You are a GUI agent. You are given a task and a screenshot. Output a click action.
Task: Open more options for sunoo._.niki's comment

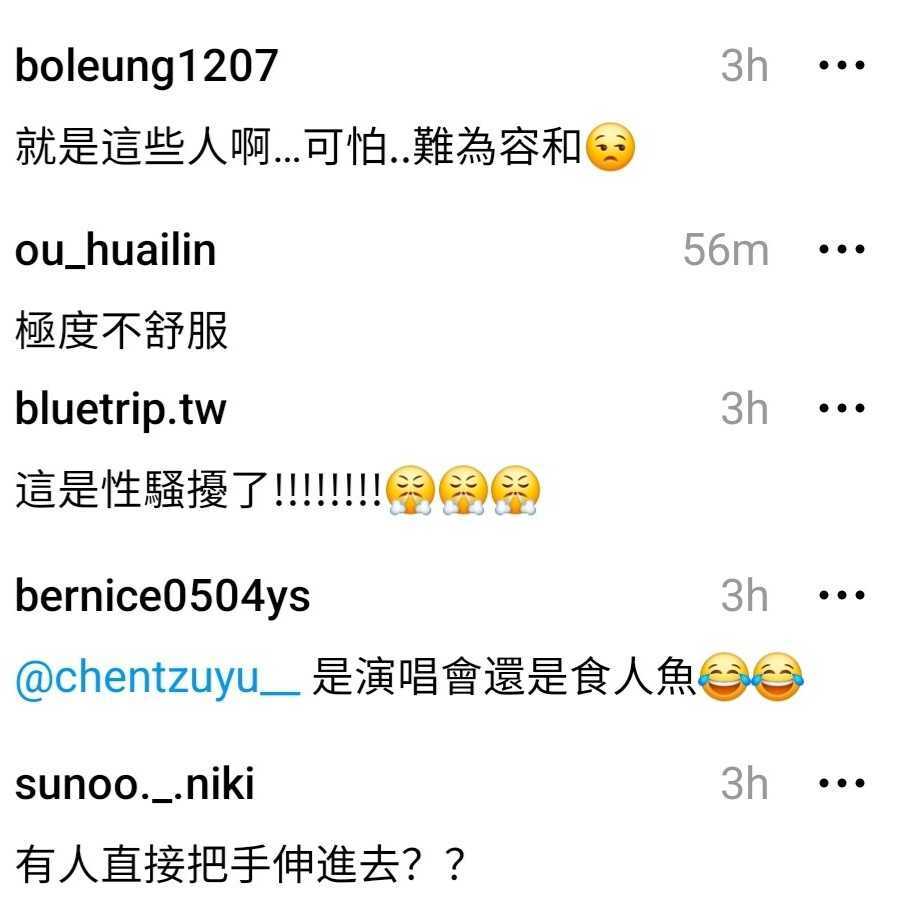point(841,783)
